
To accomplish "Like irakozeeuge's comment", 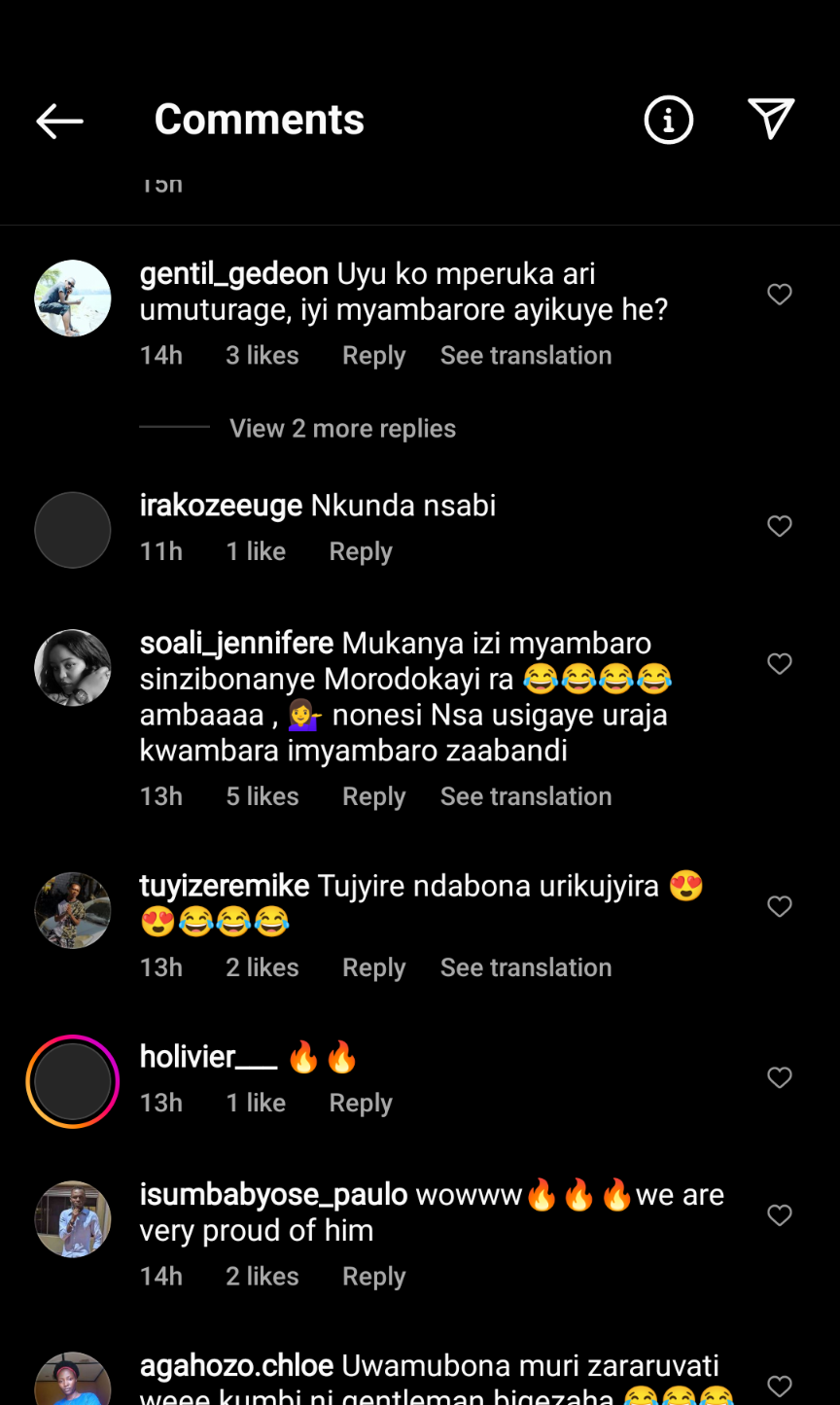I will (x=780, y=526).
